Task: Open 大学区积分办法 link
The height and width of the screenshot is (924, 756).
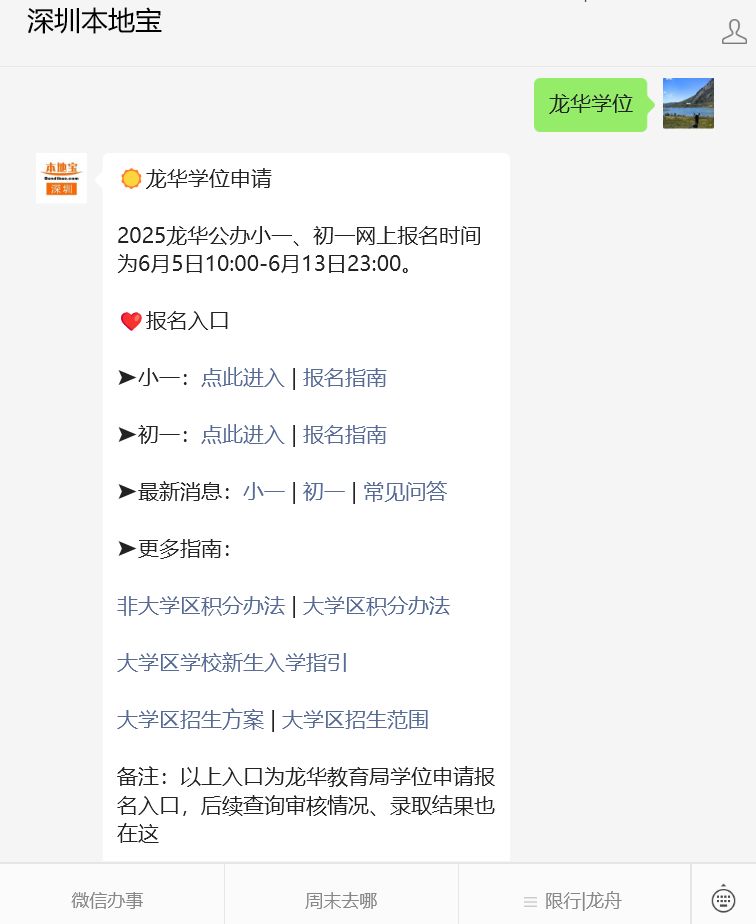Action: 376,606
